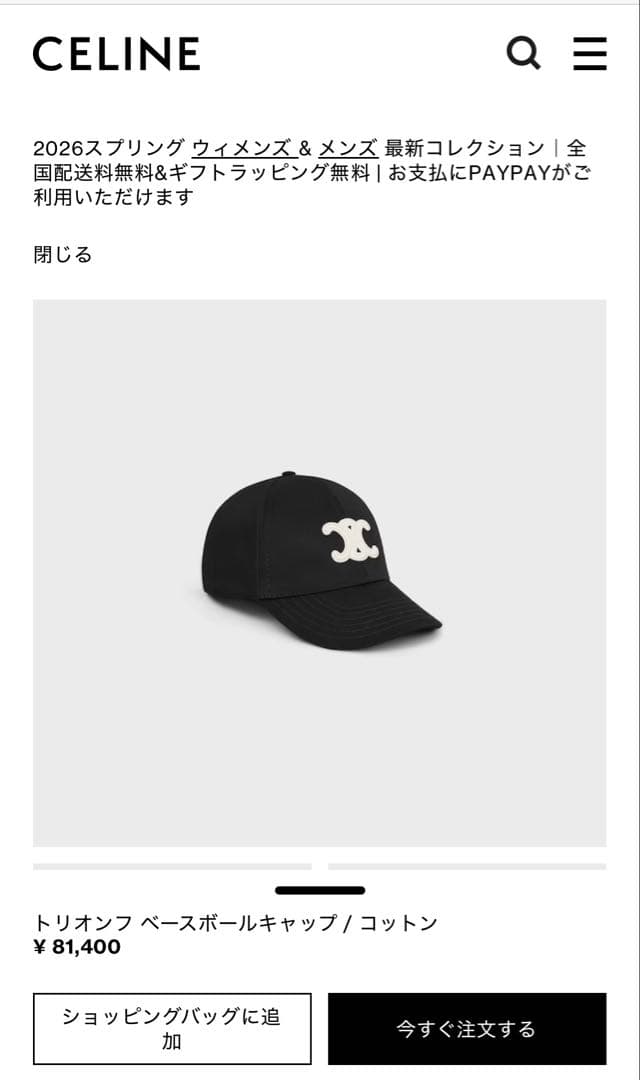Open the ウィメンズ collection link
640x1080 pixels.
pos(243,148)
